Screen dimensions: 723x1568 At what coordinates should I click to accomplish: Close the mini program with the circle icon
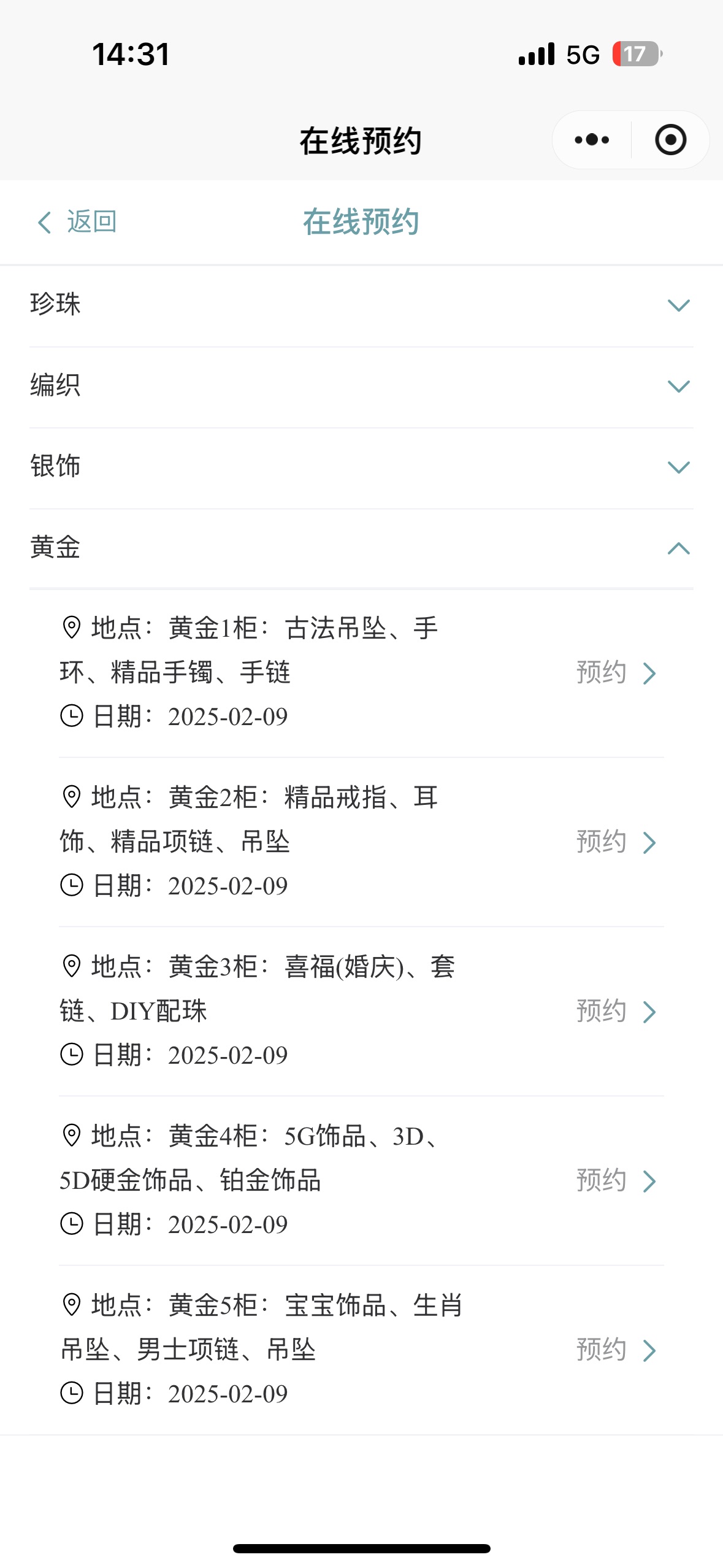coord(670,140)
